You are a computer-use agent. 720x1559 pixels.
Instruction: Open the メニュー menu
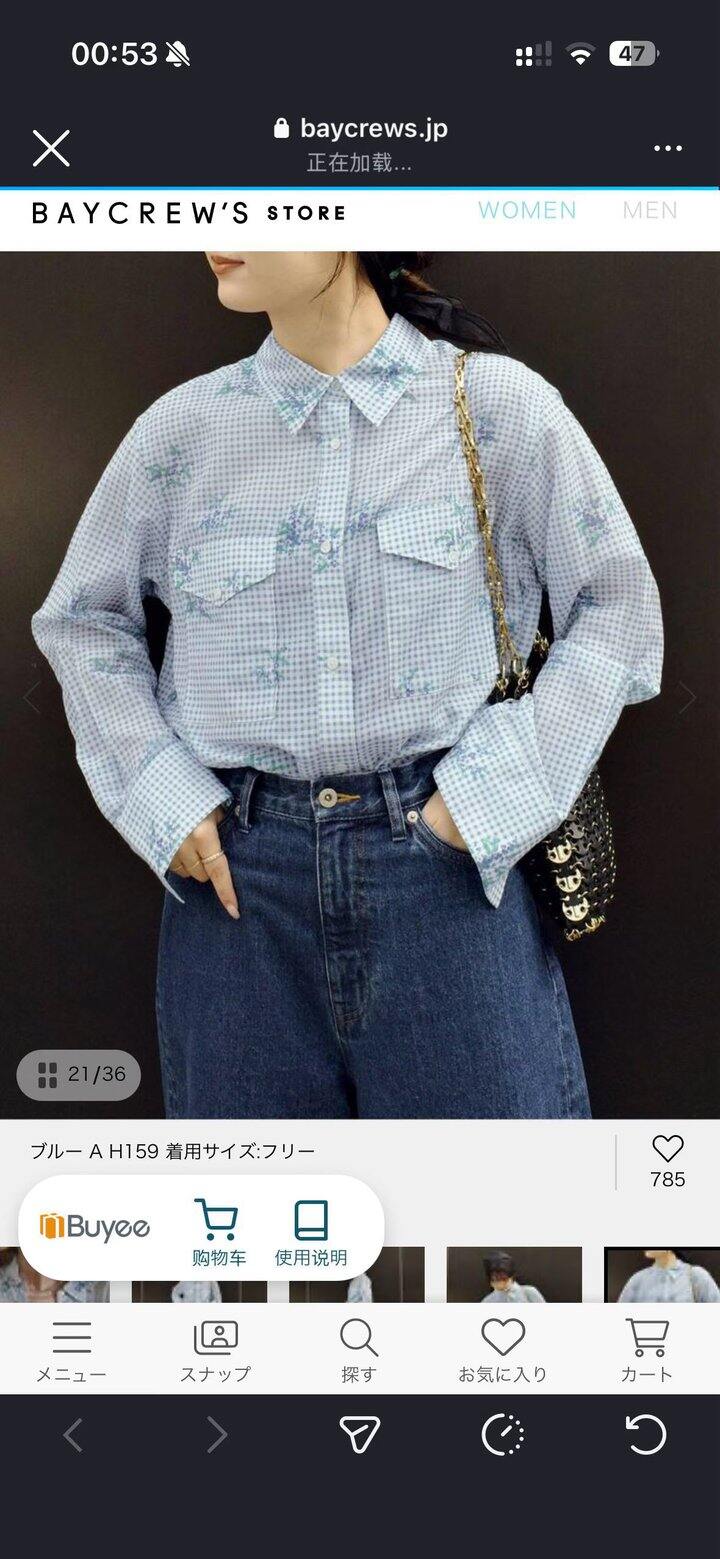71,1350
